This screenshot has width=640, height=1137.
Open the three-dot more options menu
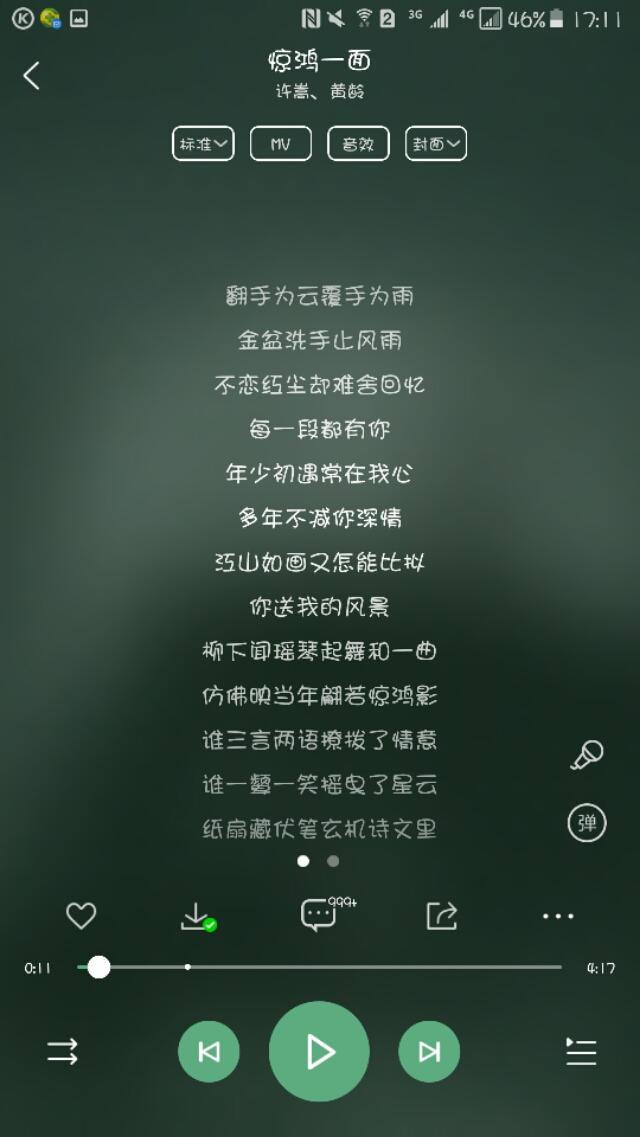(x=558, y=917)
